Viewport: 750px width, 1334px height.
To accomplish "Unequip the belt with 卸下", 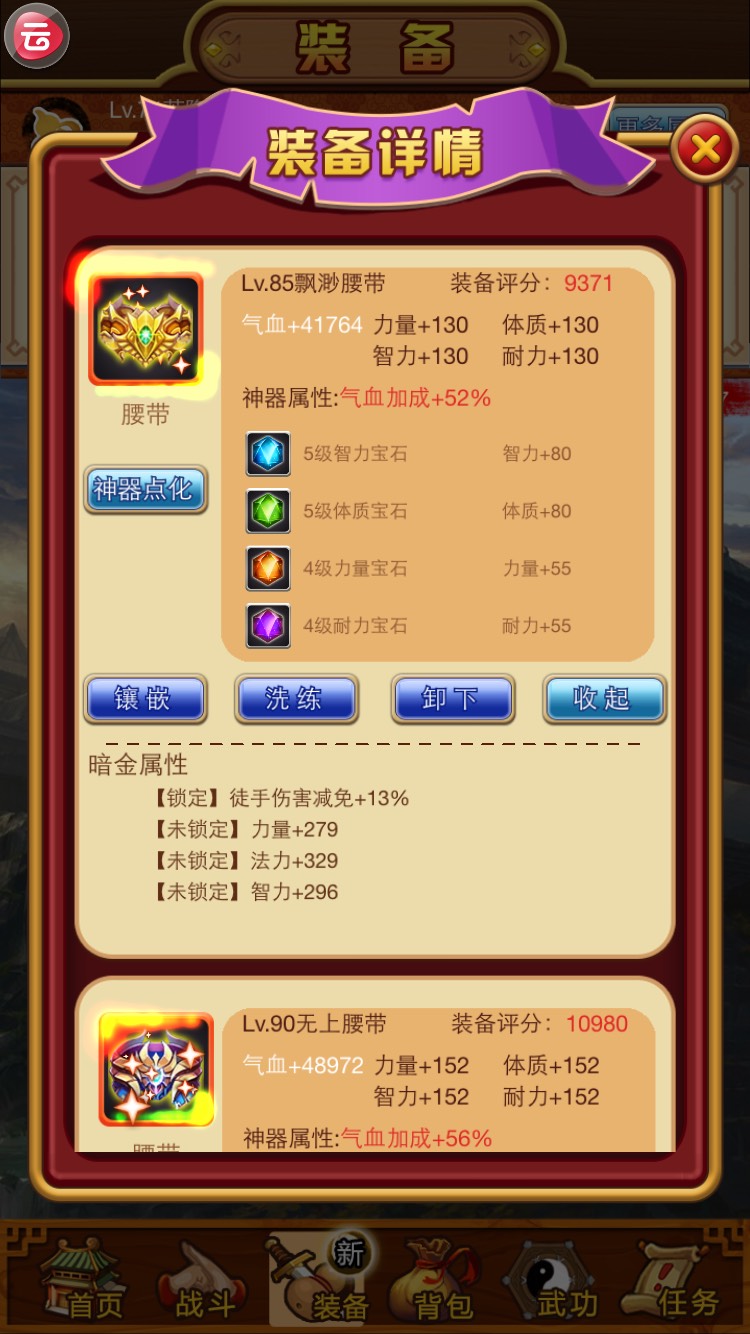I will (x=452, y=698).
